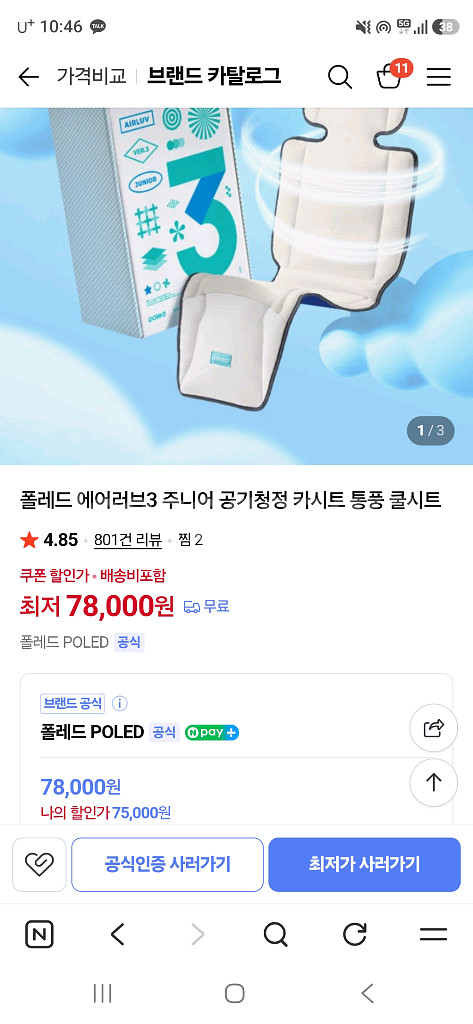Open the browser menu in the bottom bar
473x1024 pixels.
click(x=433, y=935)
